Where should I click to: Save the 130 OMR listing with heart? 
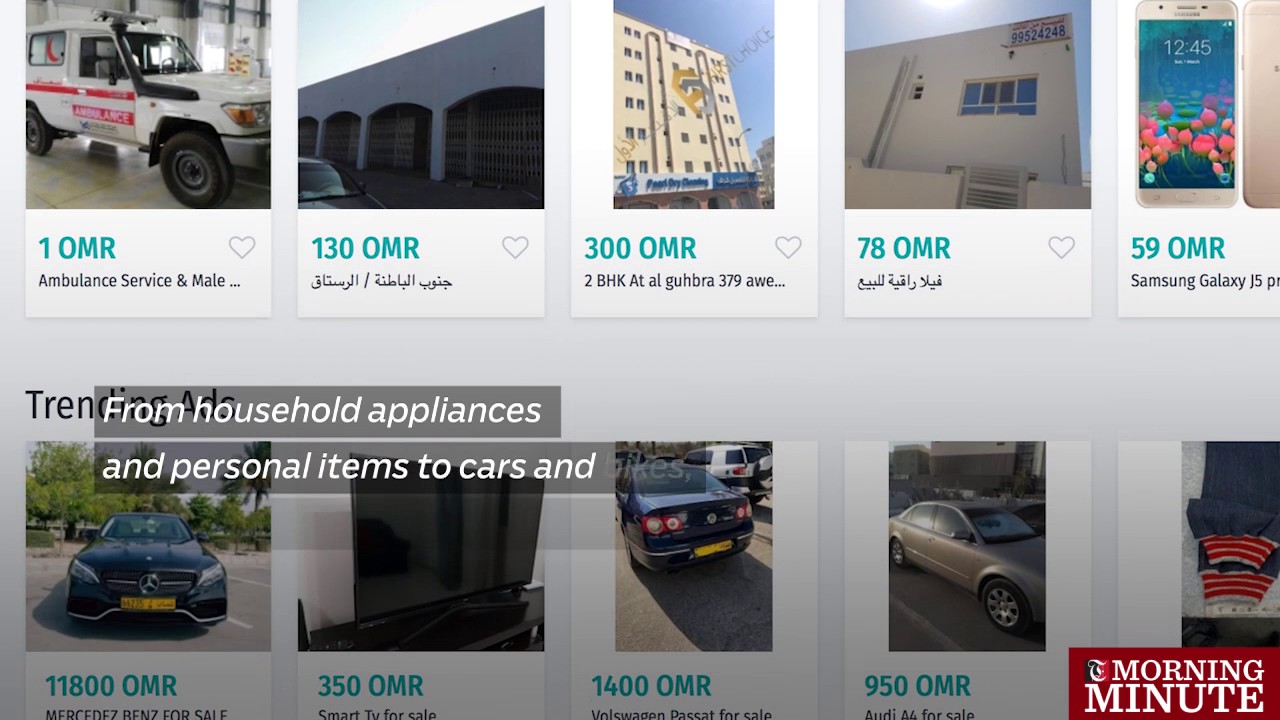515,247
